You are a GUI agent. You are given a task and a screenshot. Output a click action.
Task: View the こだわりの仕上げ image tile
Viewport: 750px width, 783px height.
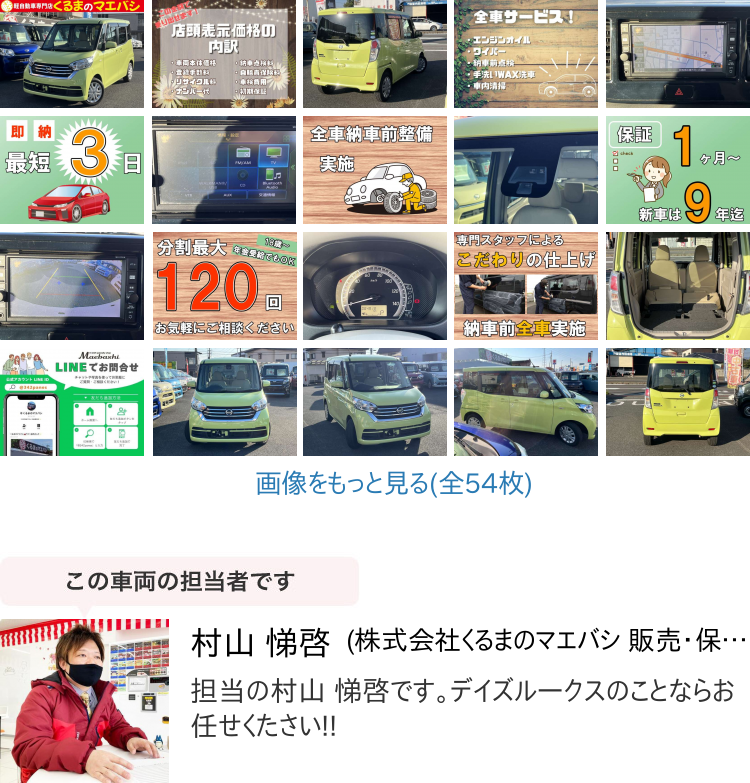pos(525,286)
